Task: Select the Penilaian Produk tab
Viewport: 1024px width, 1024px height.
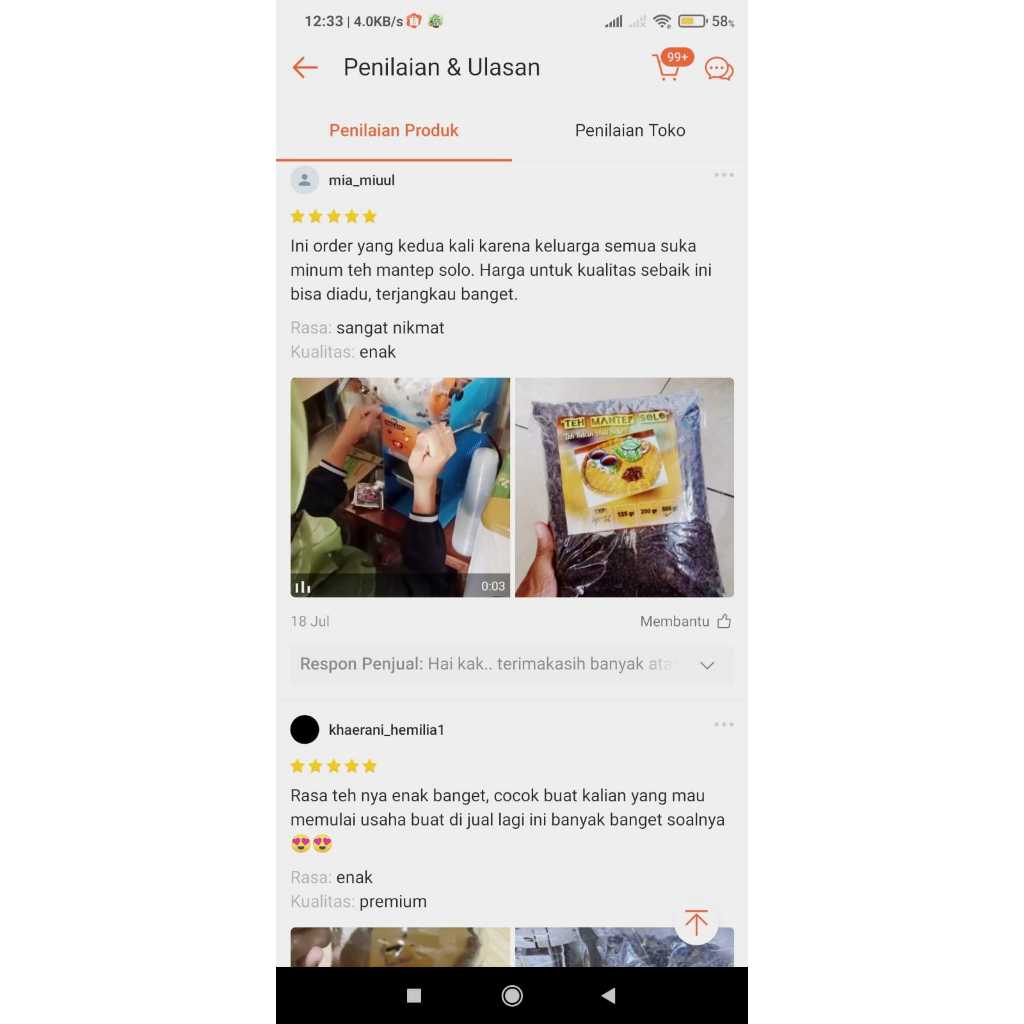Action: [394, 131]
